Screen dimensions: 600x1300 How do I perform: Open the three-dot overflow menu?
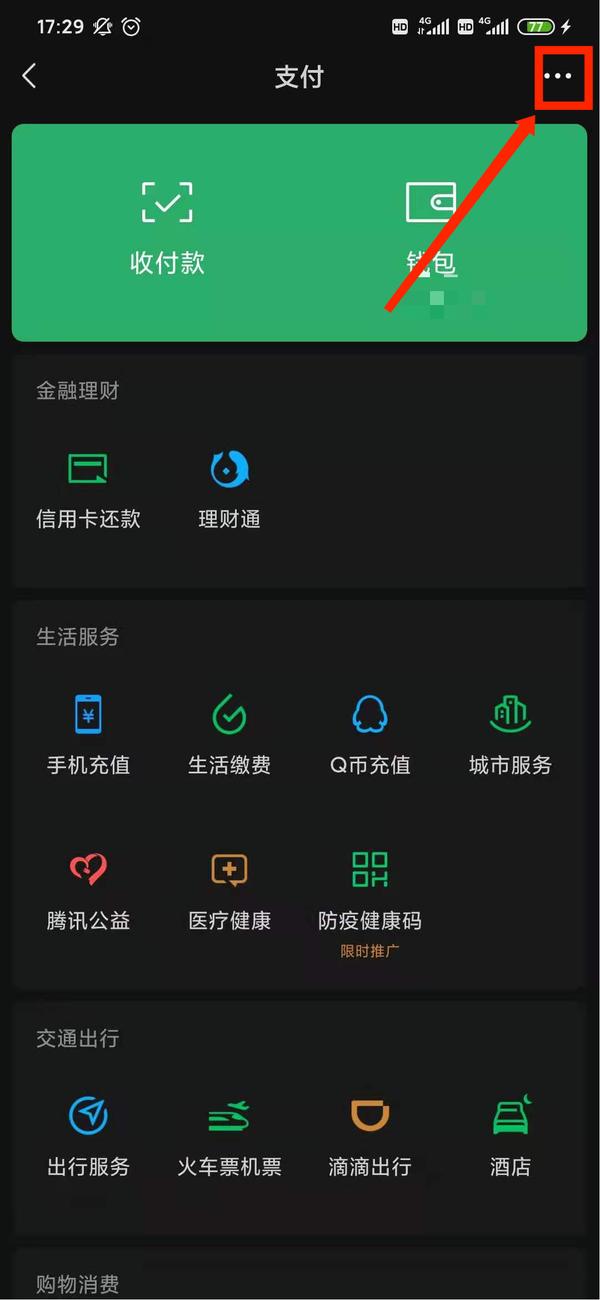pyautogui.click(x=557, y=76)
